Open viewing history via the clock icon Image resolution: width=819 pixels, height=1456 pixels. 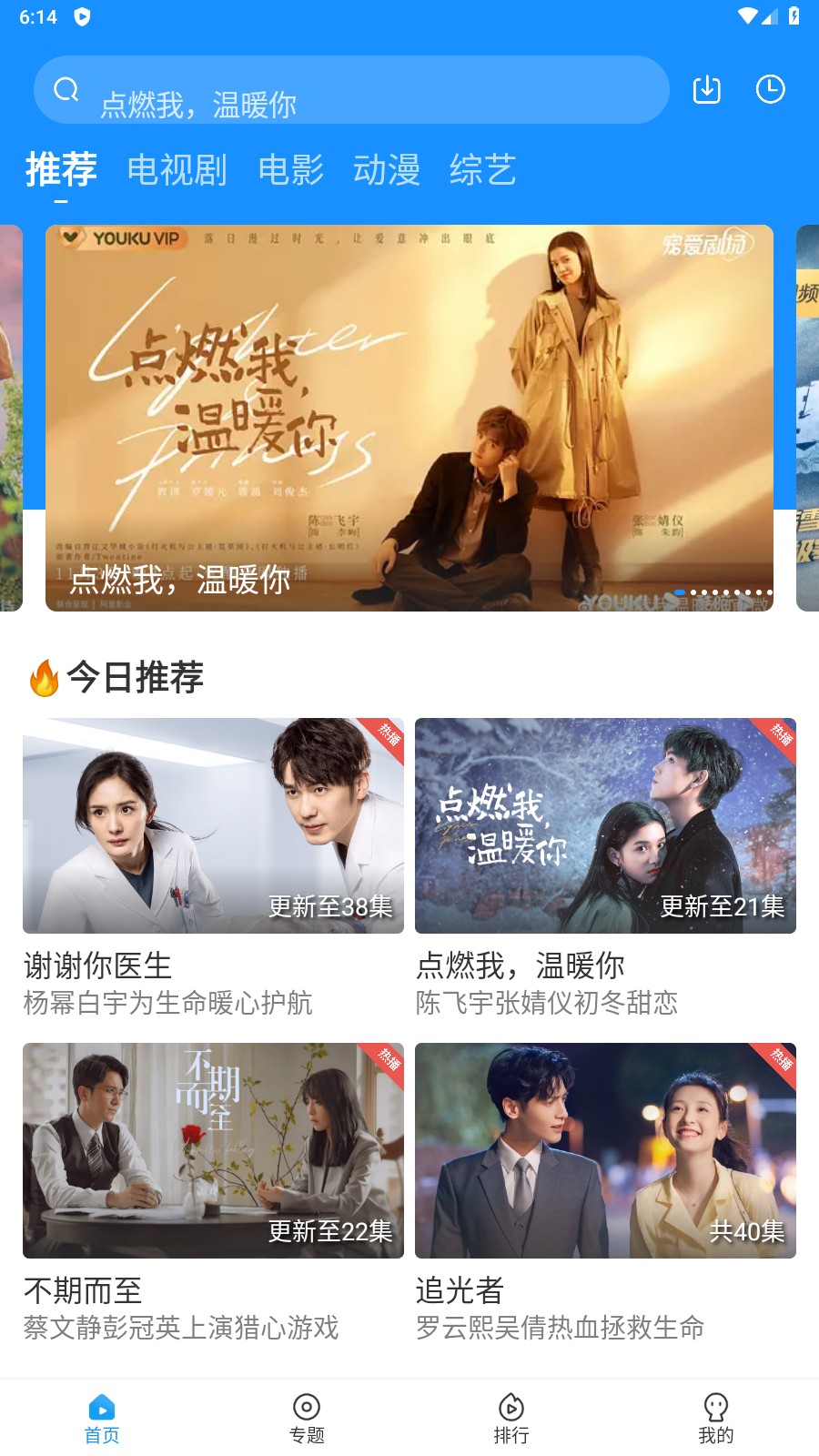772,89
